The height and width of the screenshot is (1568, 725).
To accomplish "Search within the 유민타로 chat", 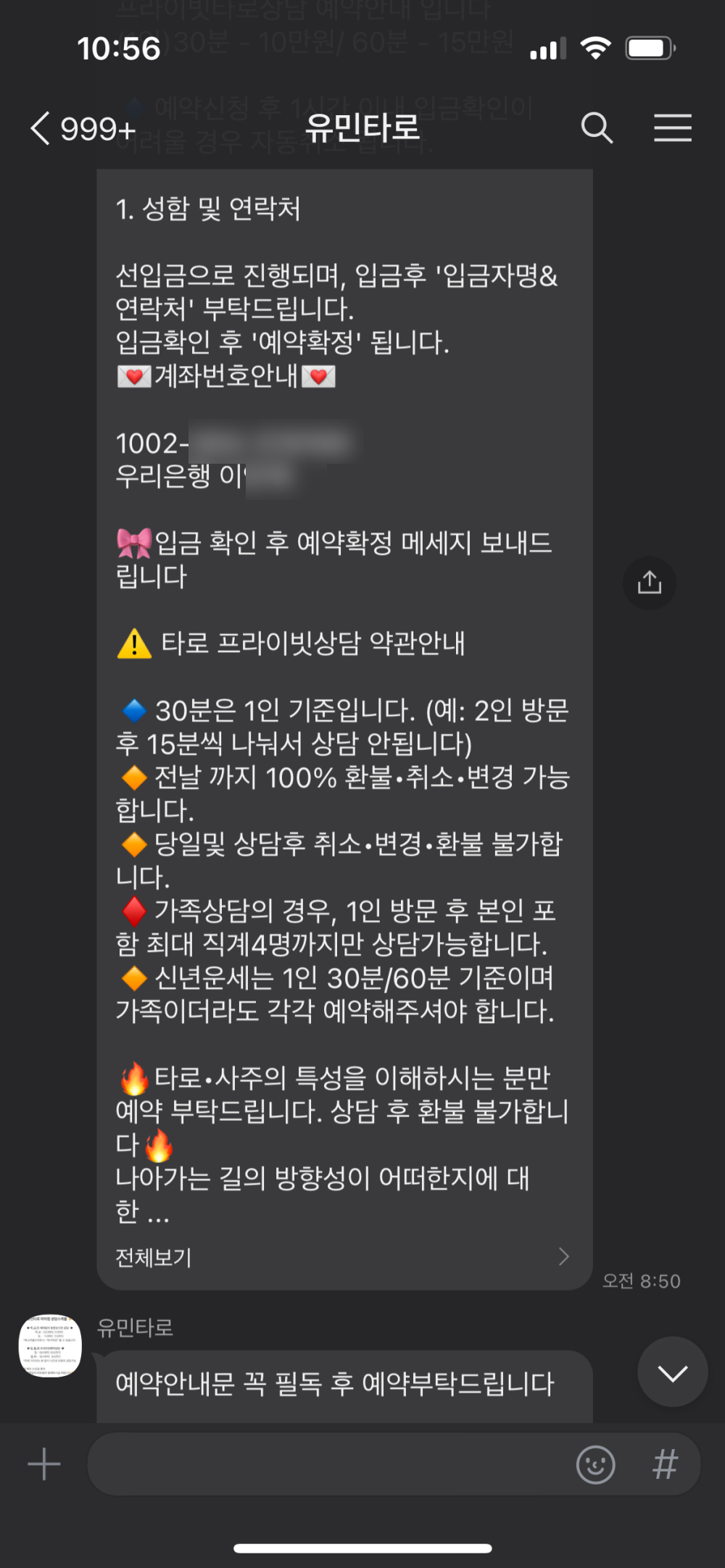I will pyautogui.click(x=597, y=128).
